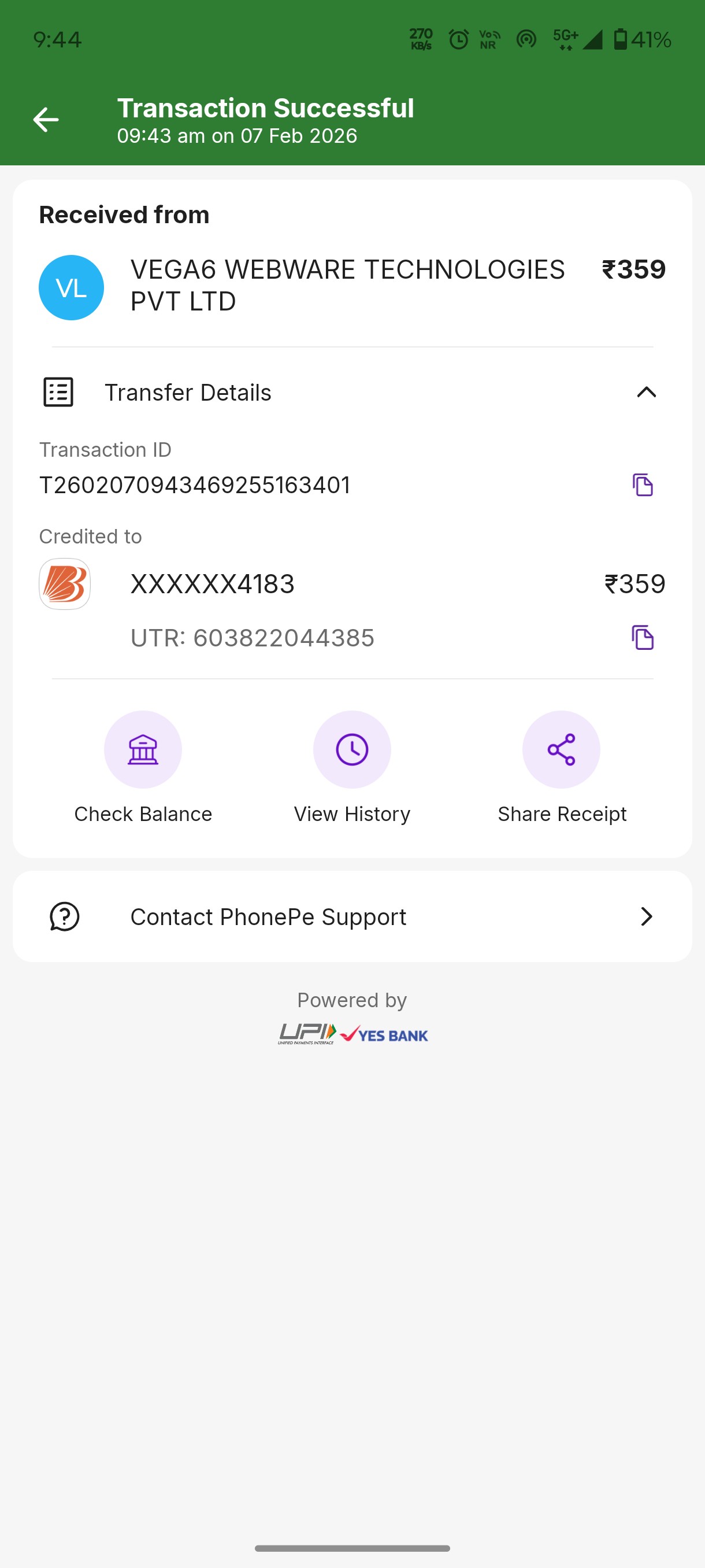Viewport: 705px width, 1568px height.
Task: Tap Check Balance
Action: pyautogui.click(x=143, y=750)
